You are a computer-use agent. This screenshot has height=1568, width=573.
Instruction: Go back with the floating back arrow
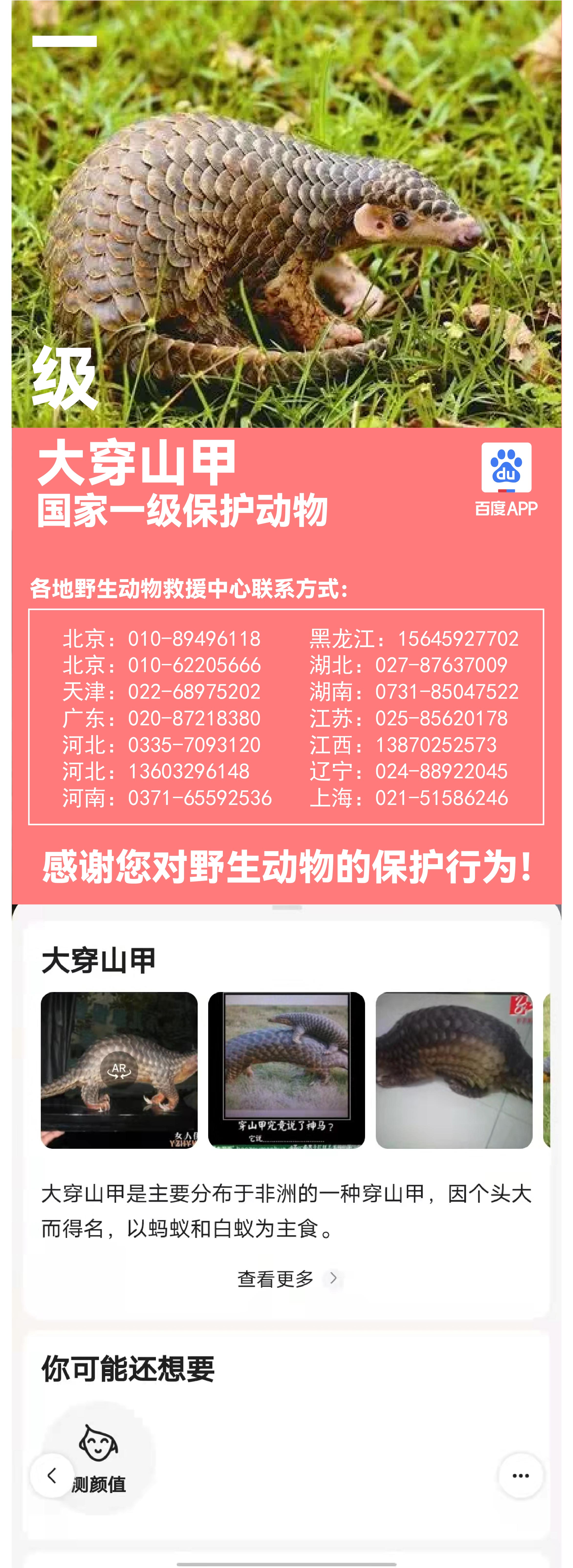52,1475
